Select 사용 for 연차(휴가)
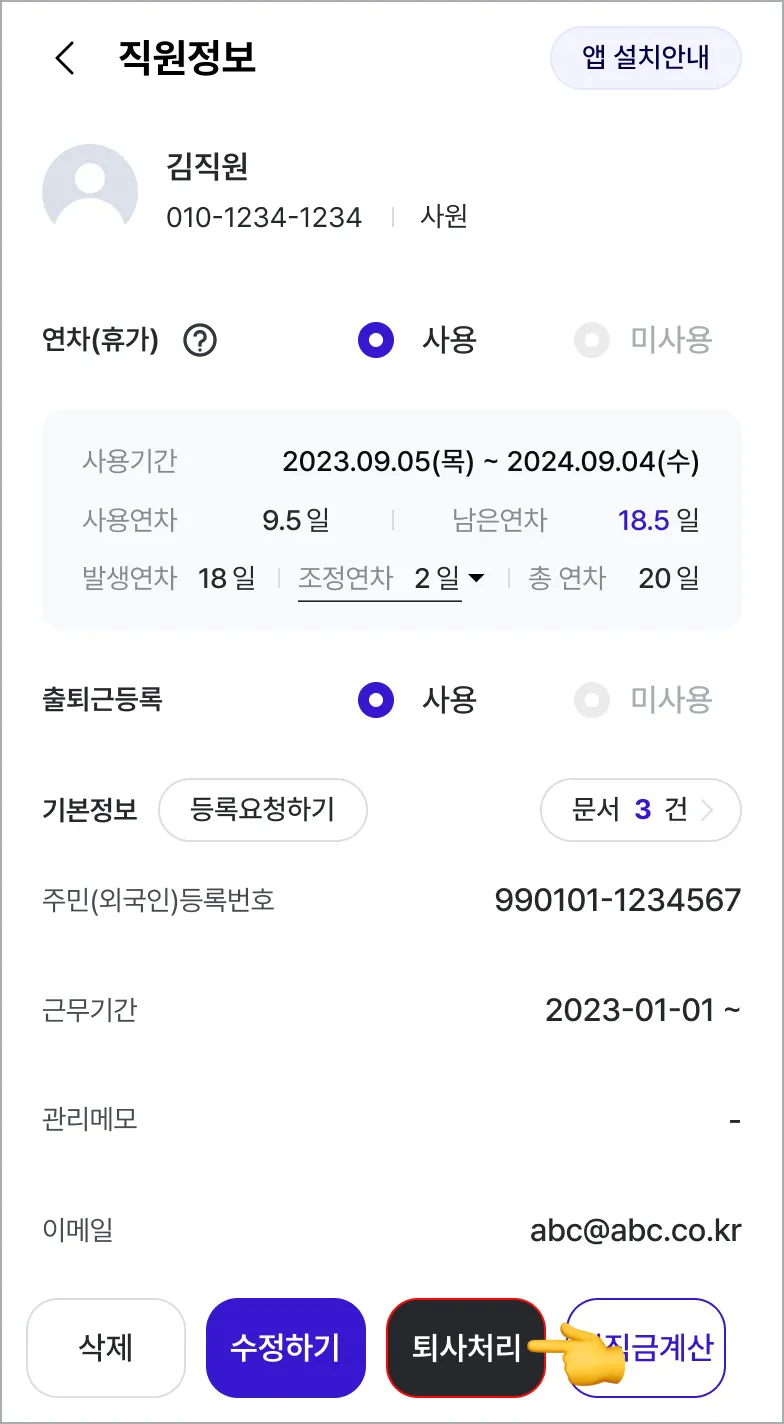The image size is (784, 1424). pos(376,341)
